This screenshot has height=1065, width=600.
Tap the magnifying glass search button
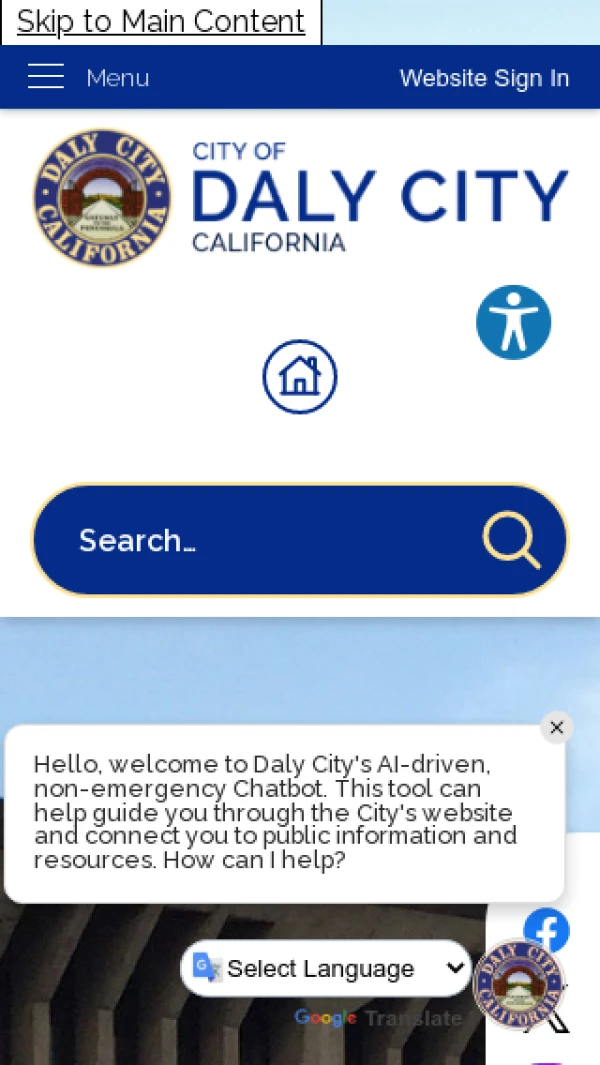point(511,540)
